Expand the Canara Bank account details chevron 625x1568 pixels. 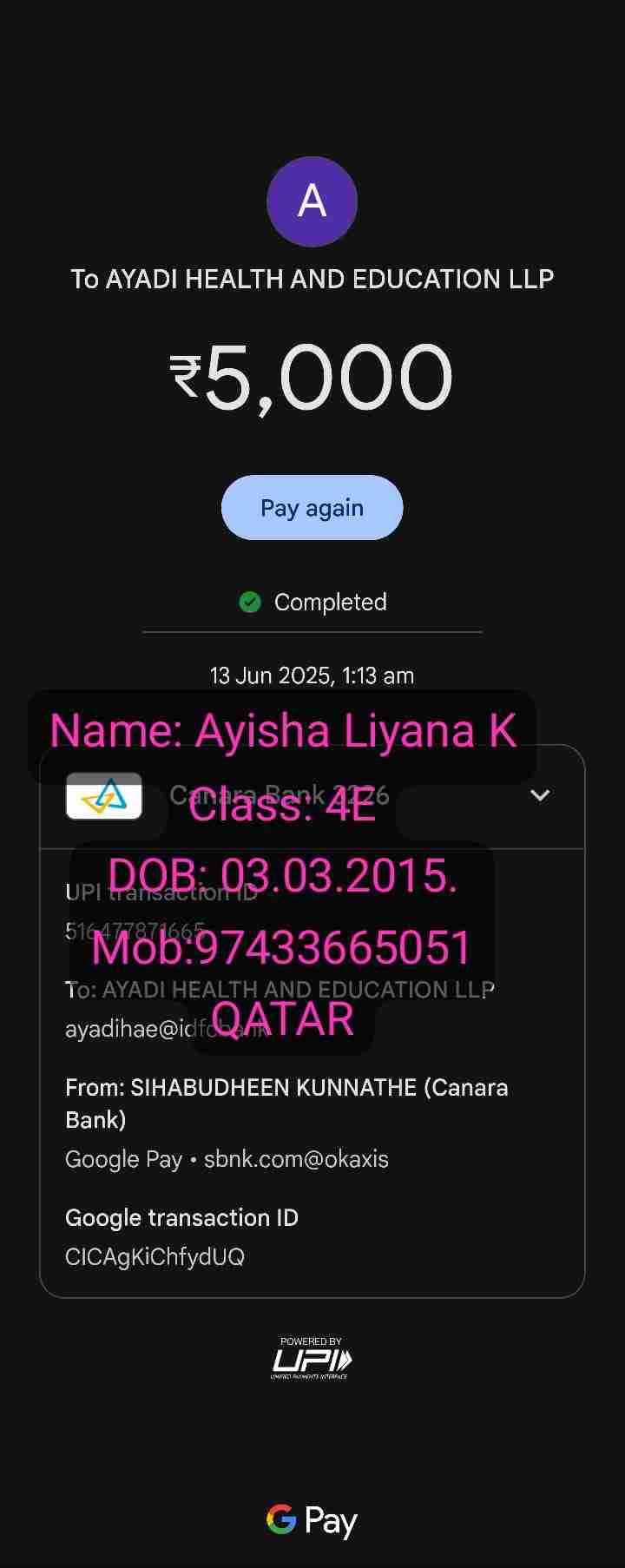click(540, 795)
